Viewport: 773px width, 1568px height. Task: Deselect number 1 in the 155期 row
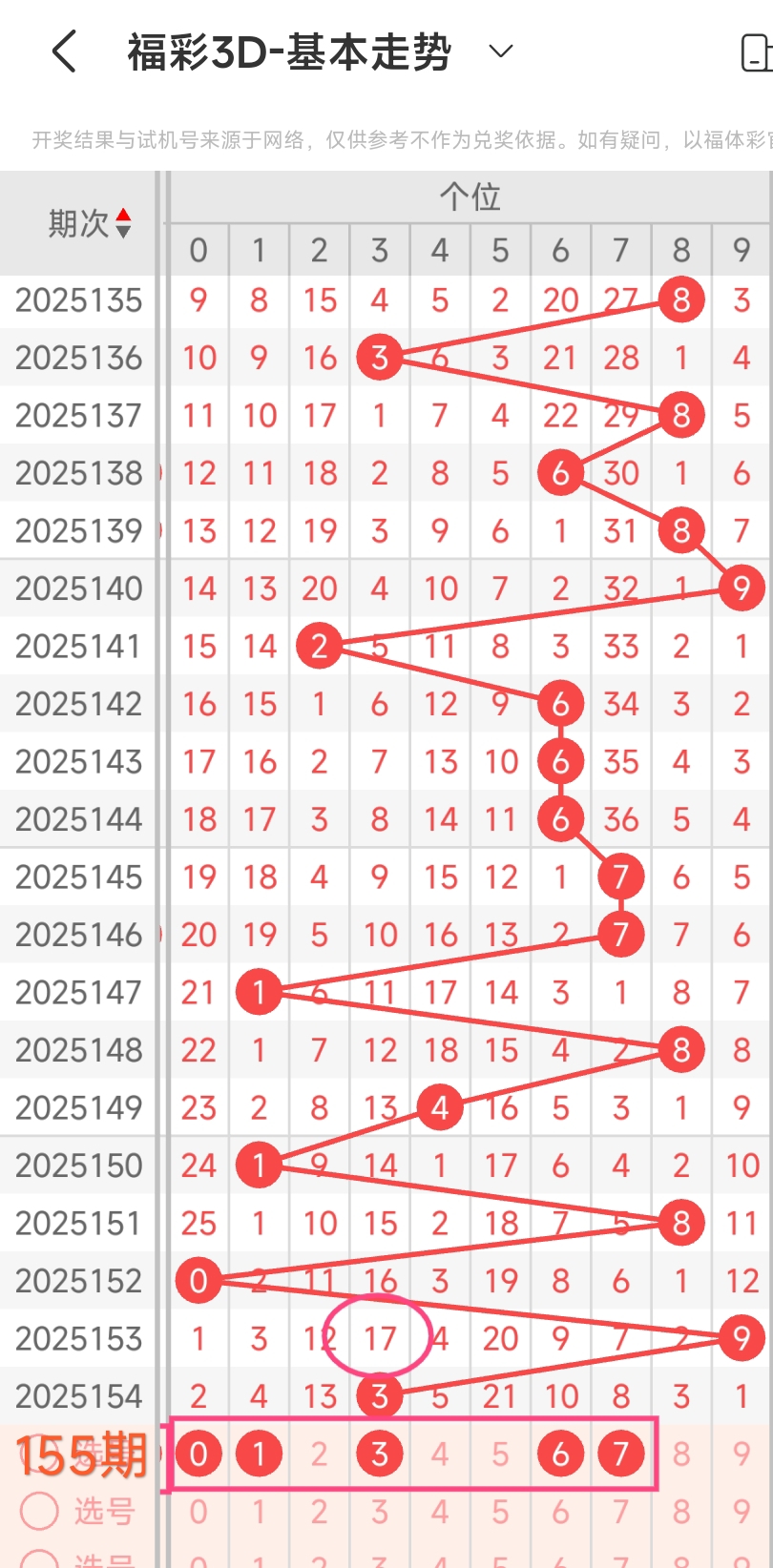coord(259,1454)
